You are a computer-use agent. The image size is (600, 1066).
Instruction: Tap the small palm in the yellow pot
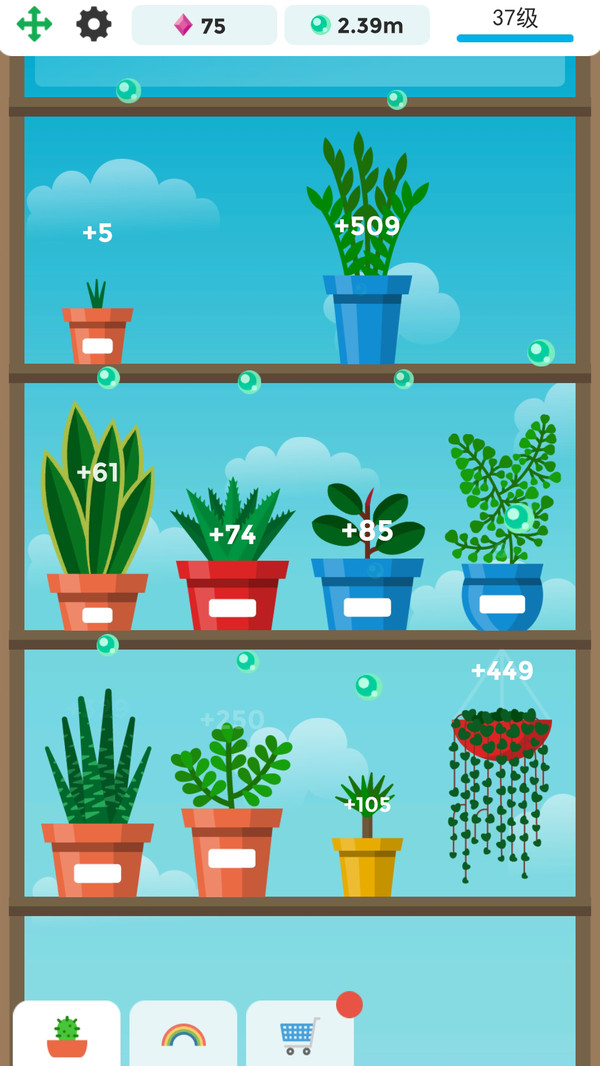[367, 840]
